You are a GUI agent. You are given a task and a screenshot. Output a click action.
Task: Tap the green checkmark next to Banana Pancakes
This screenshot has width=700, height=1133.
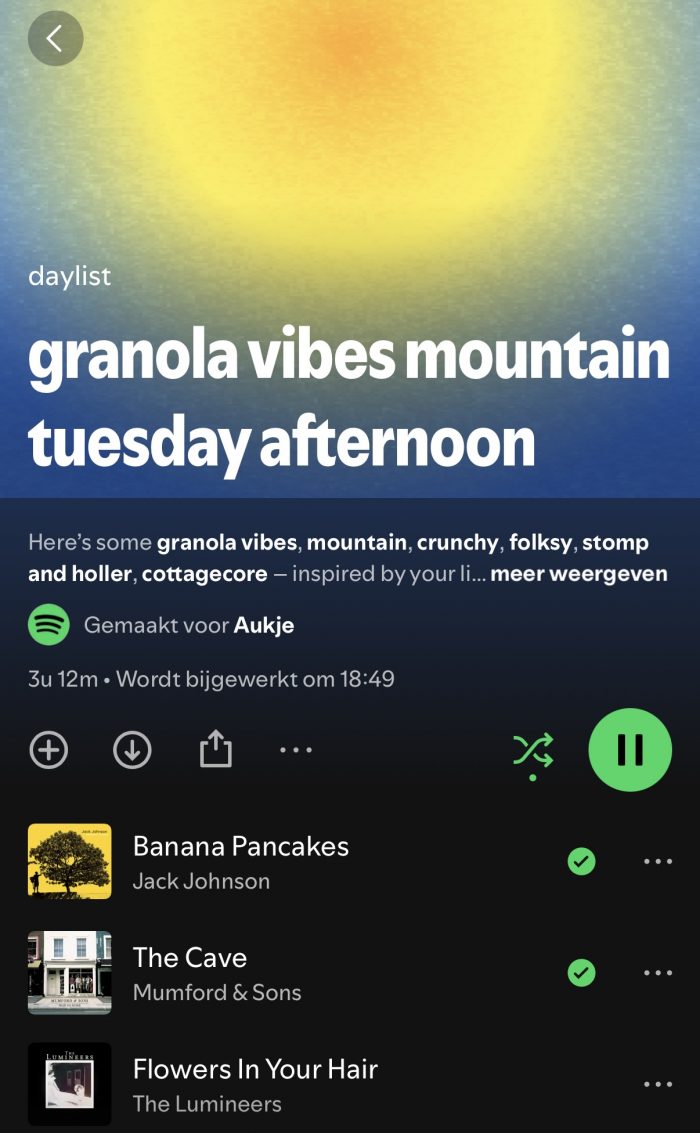[x=582, y=861]
